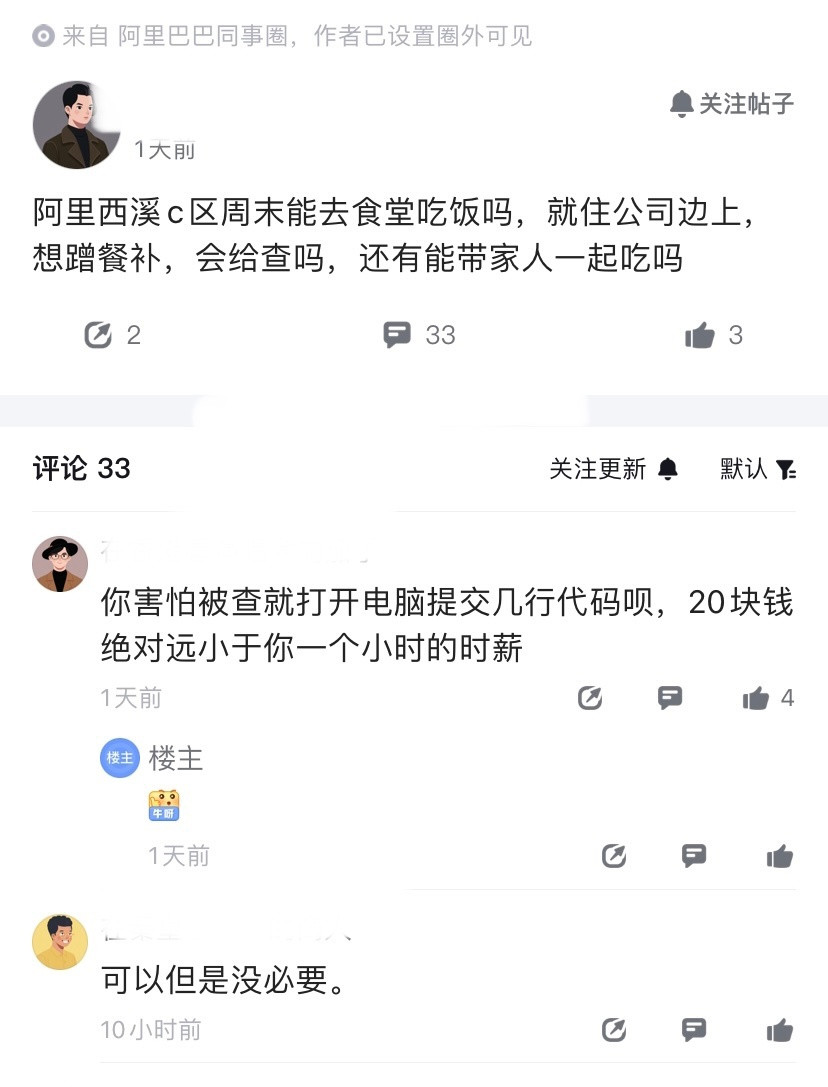Reply to the first comment
Image resolution: width=828 pixels, height=1087 pixels.
coord(669,698)
